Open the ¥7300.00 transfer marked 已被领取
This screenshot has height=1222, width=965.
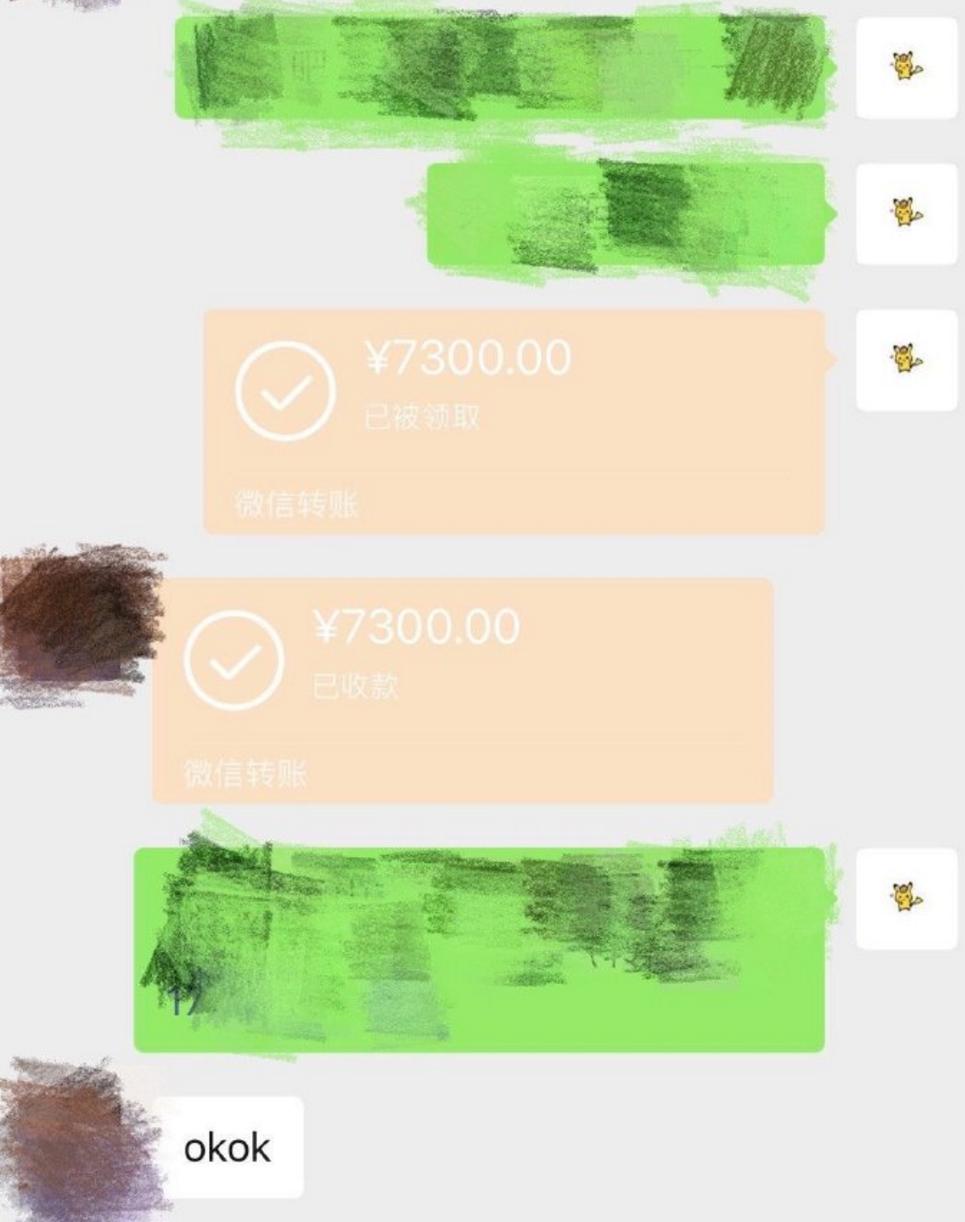pos(514,420)
